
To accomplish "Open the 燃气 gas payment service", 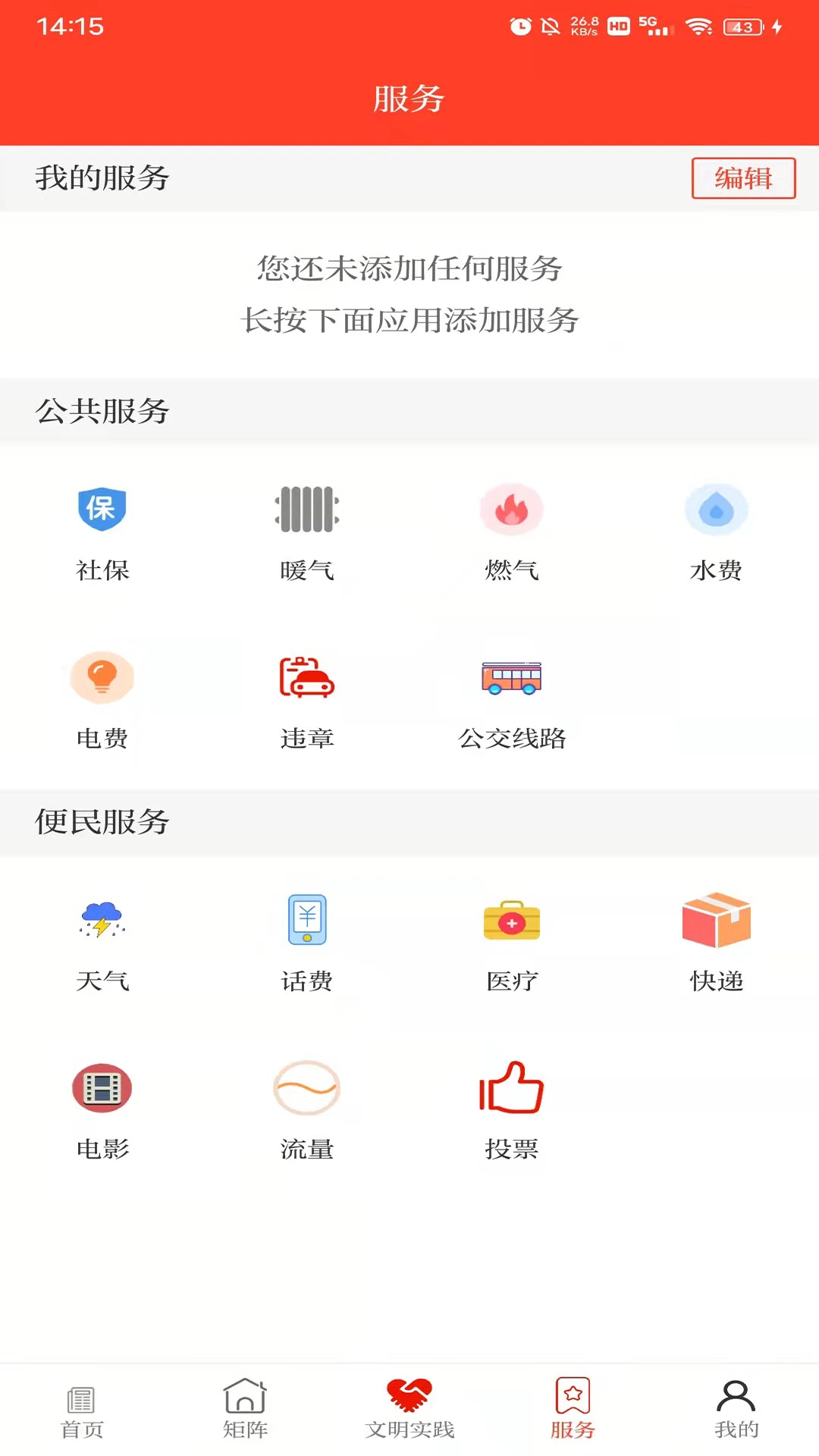I will click(x=512, y=531).
